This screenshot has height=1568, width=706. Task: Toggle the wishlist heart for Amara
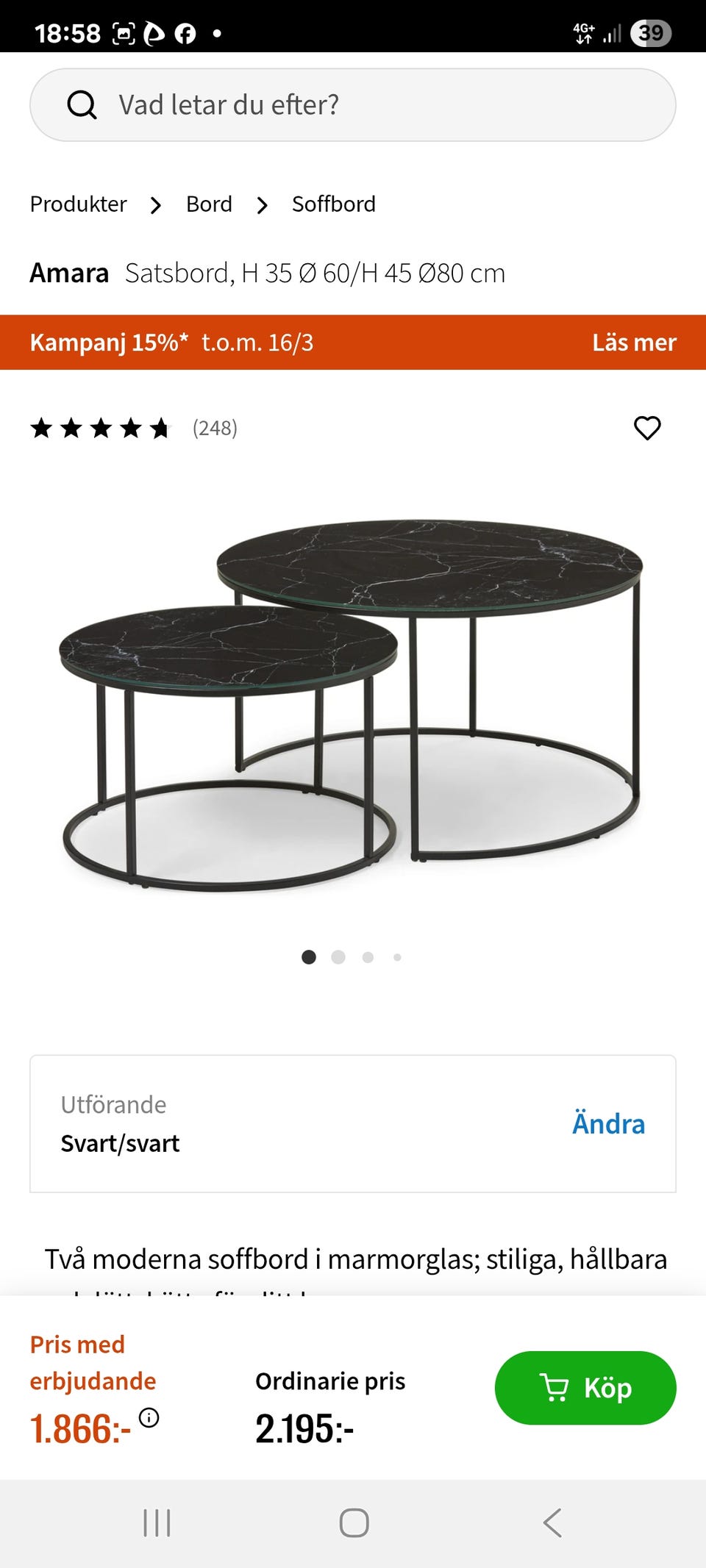pyautogui.click(x=648, y=429)
